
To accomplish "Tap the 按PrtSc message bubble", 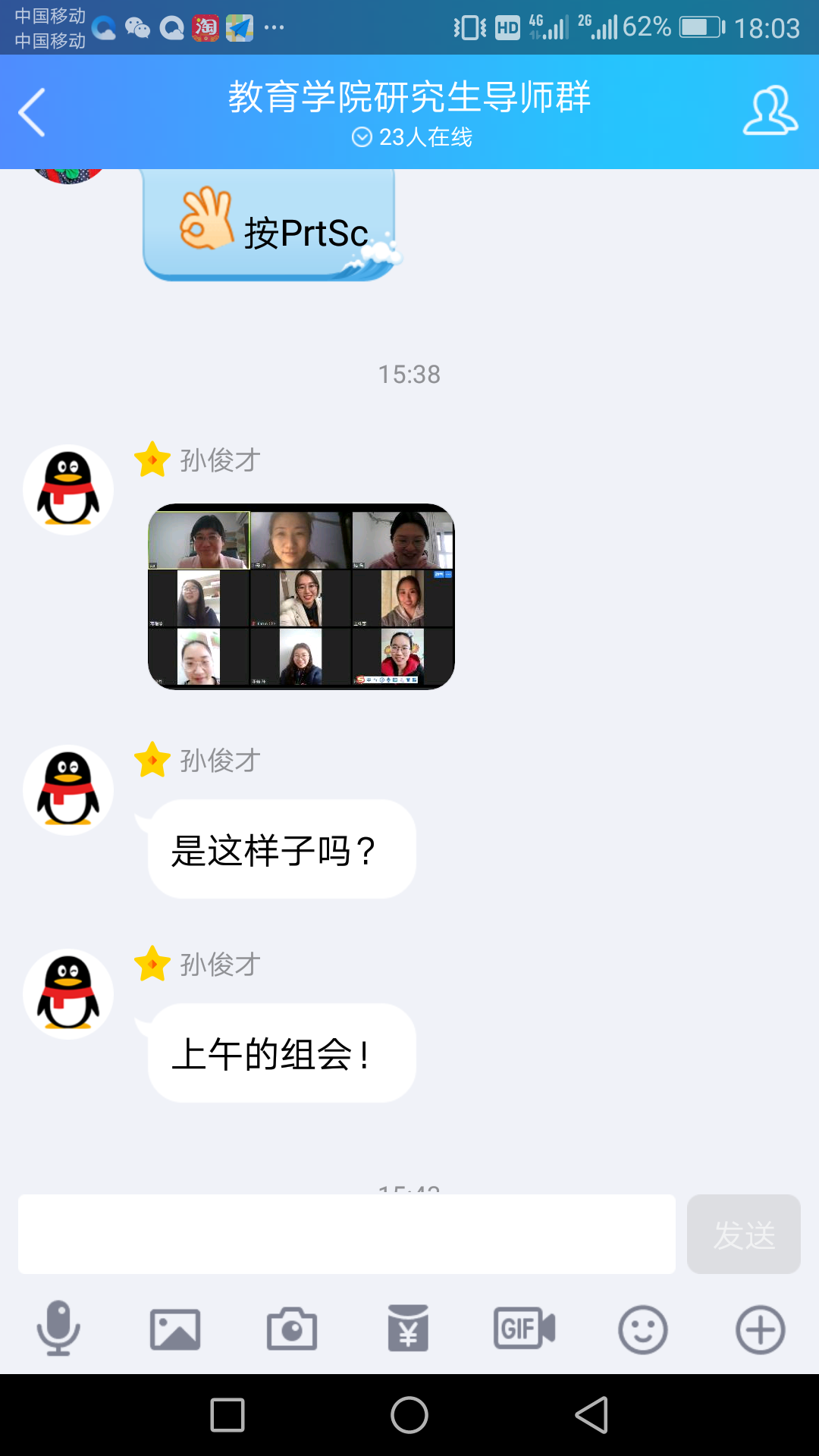I will (270, 227).
